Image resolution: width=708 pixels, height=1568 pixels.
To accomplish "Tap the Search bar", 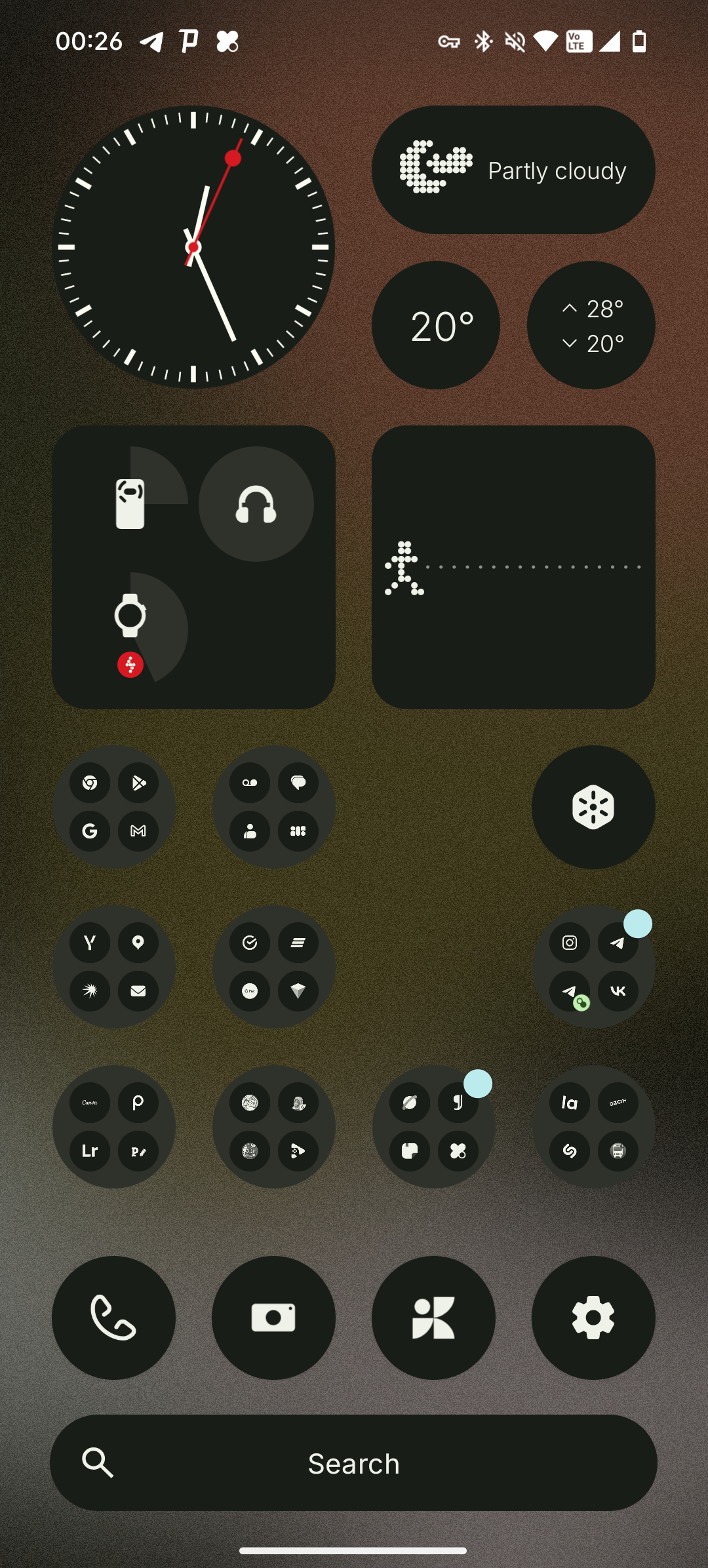I will 353,1463.
